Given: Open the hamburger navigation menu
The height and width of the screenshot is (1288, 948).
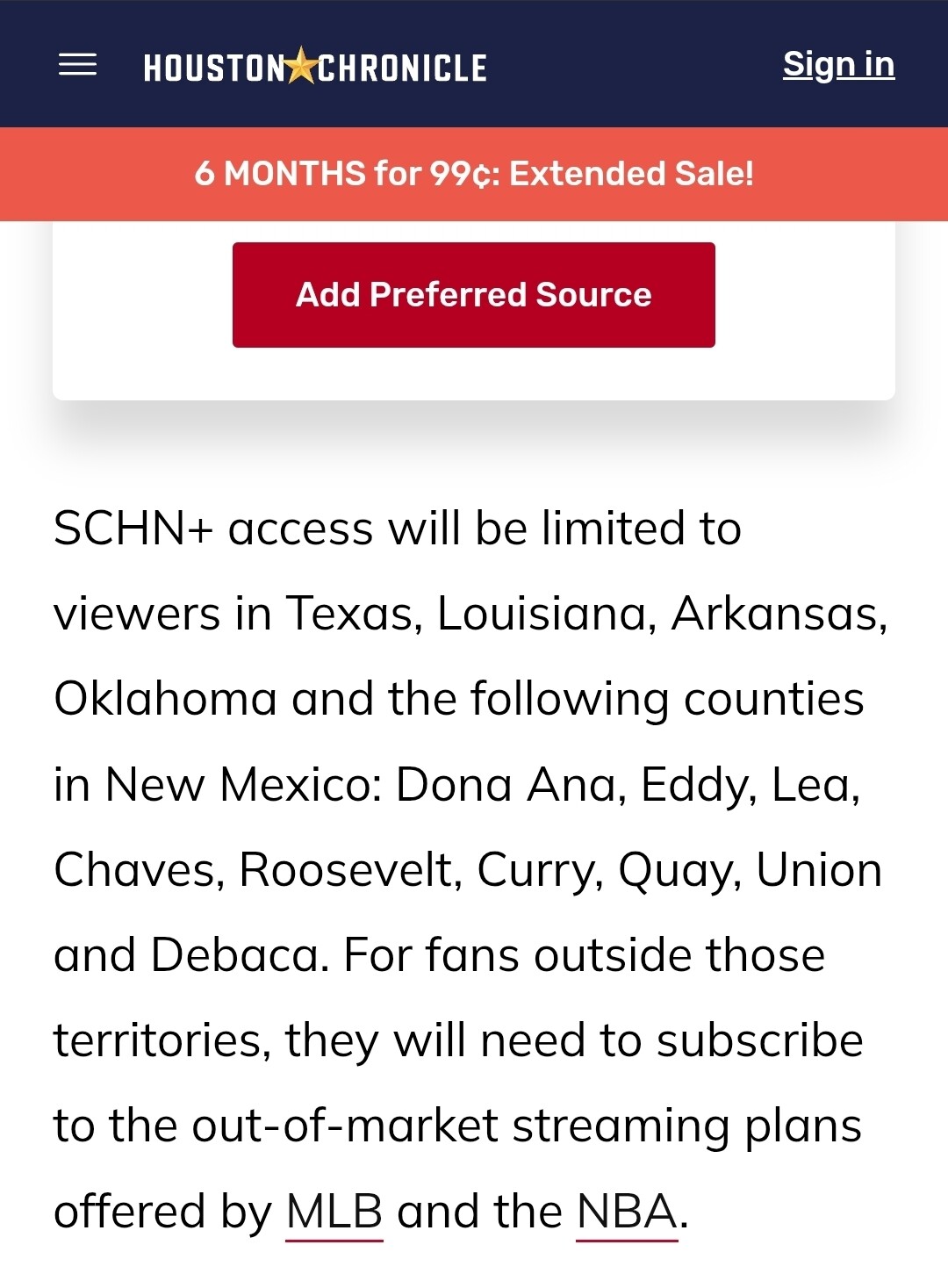Looking at the screenshot, I should (x=77, y=65).
